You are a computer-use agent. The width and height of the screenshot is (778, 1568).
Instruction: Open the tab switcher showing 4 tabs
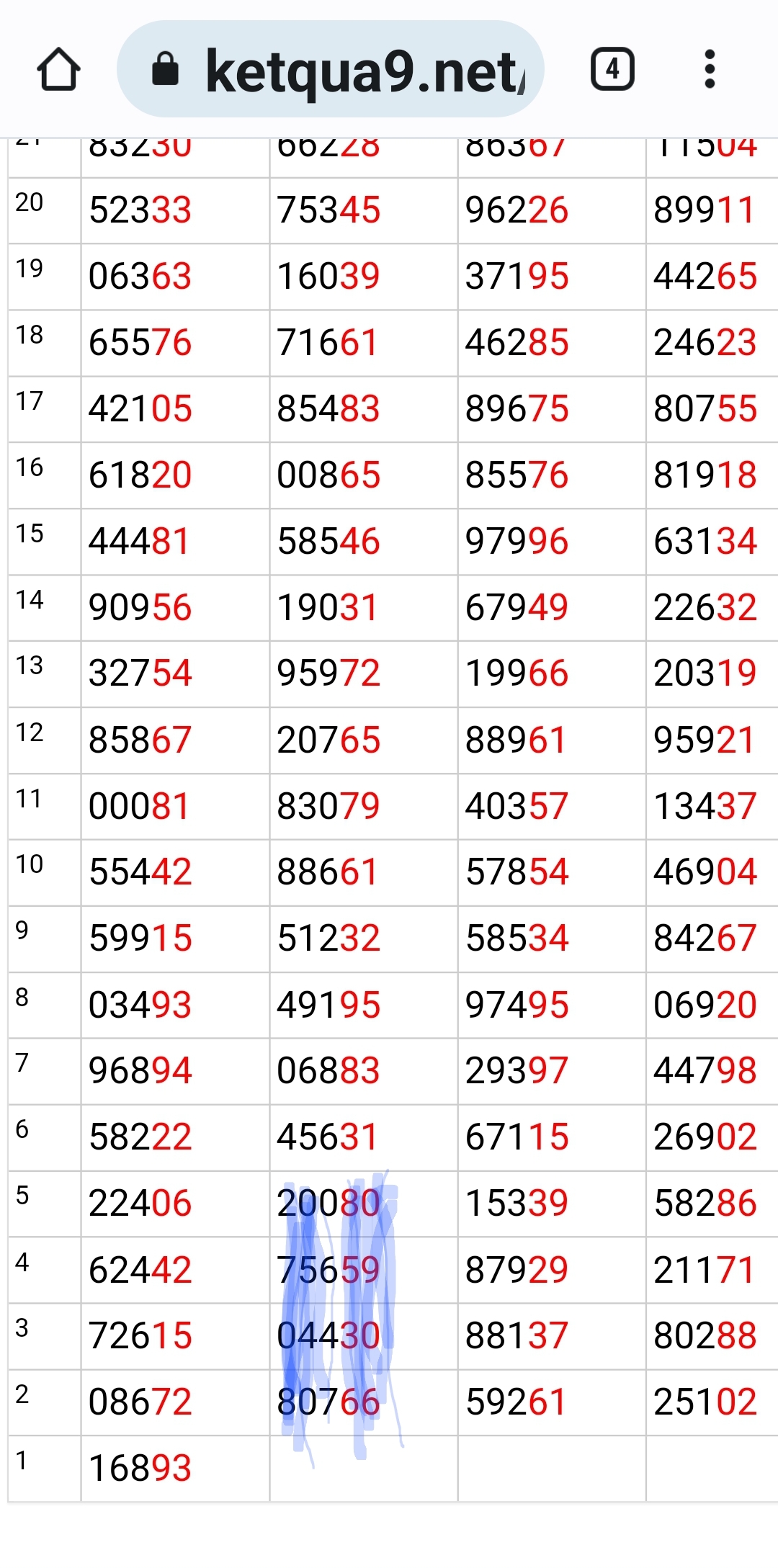tap(612, 69)
